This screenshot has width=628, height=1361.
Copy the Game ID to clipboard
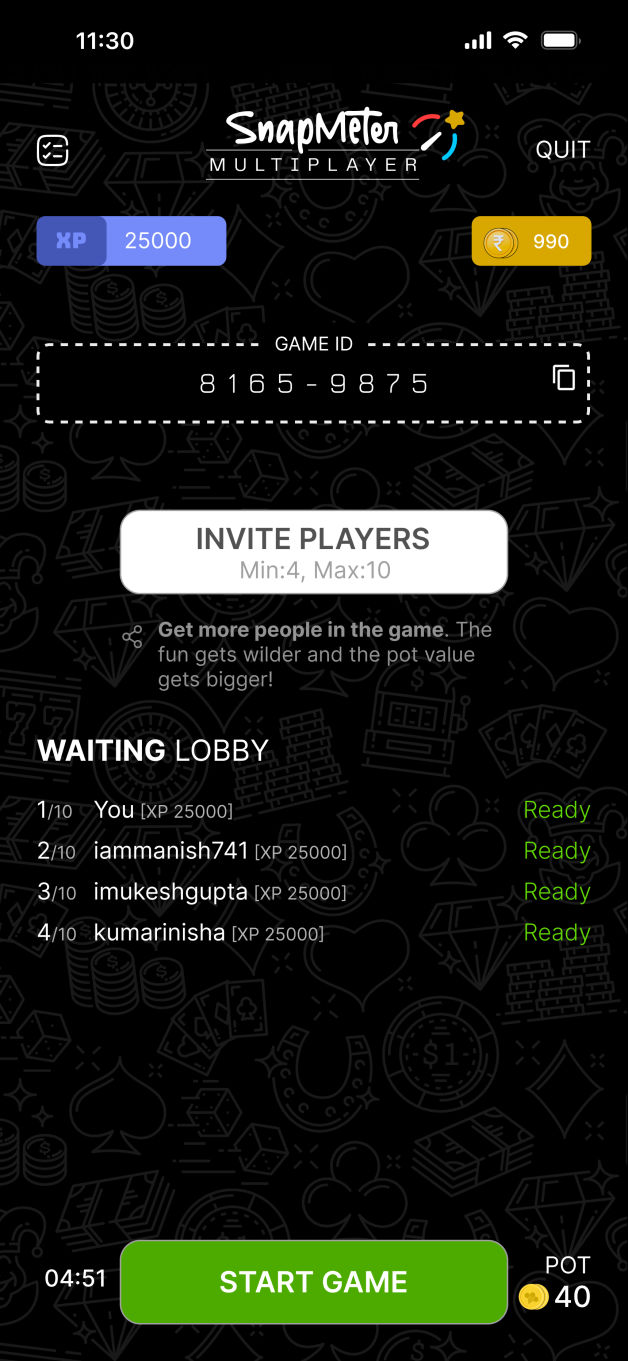(564, 377)
